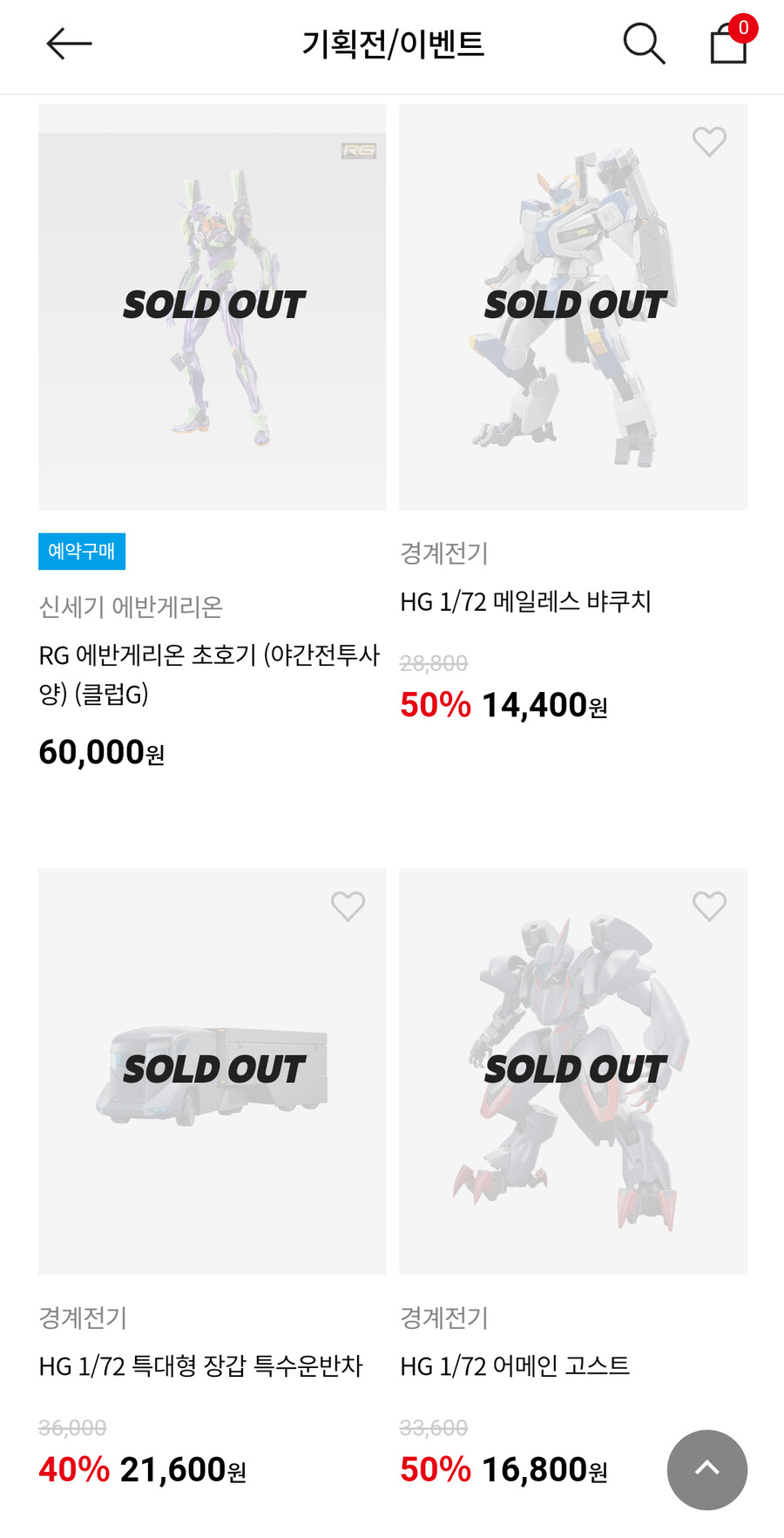Tap the magnifier icon in the header
The image size is (784, 1538).
click(x=644, y=43)
